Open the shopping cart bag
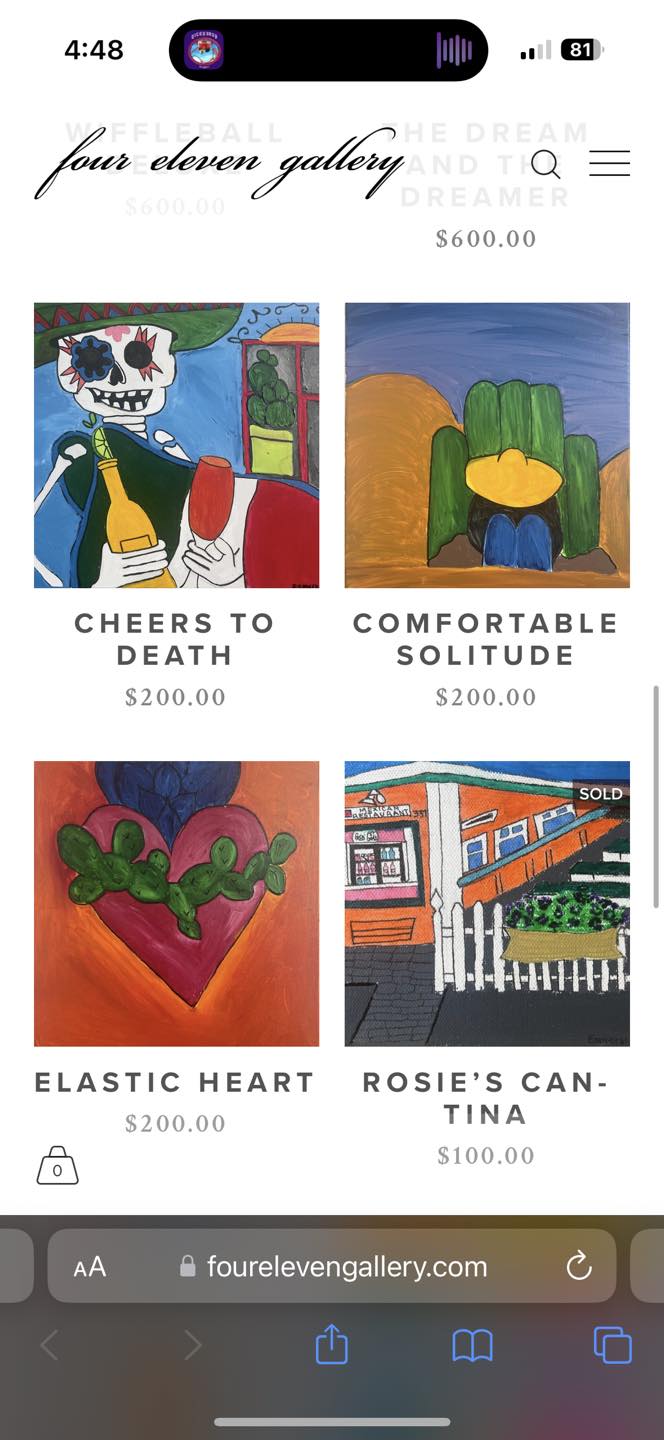This screenshot has width=664, height=1440. (57, 1167)
